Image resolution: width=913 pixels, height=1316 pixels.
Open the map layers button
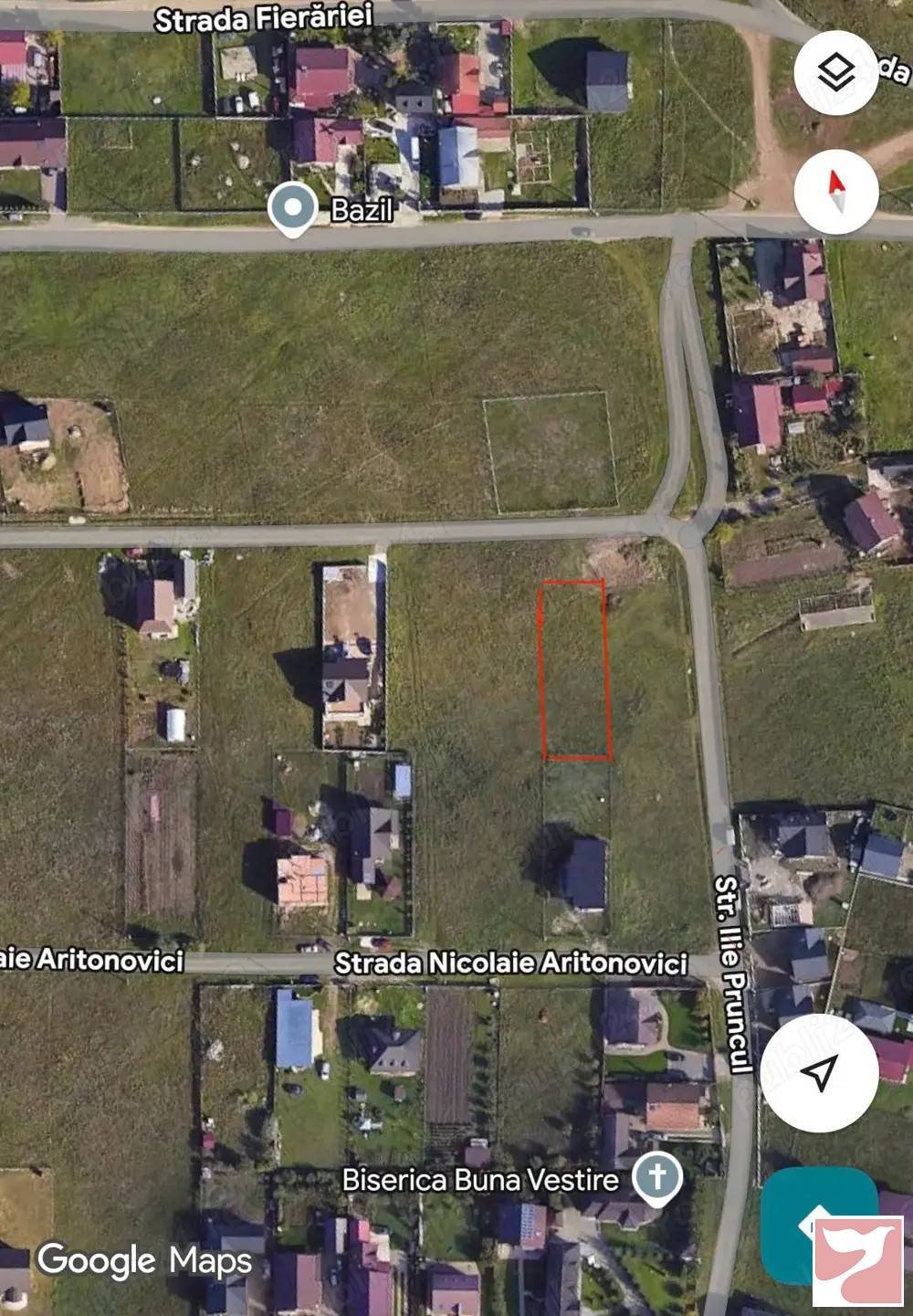click(836, 73)
